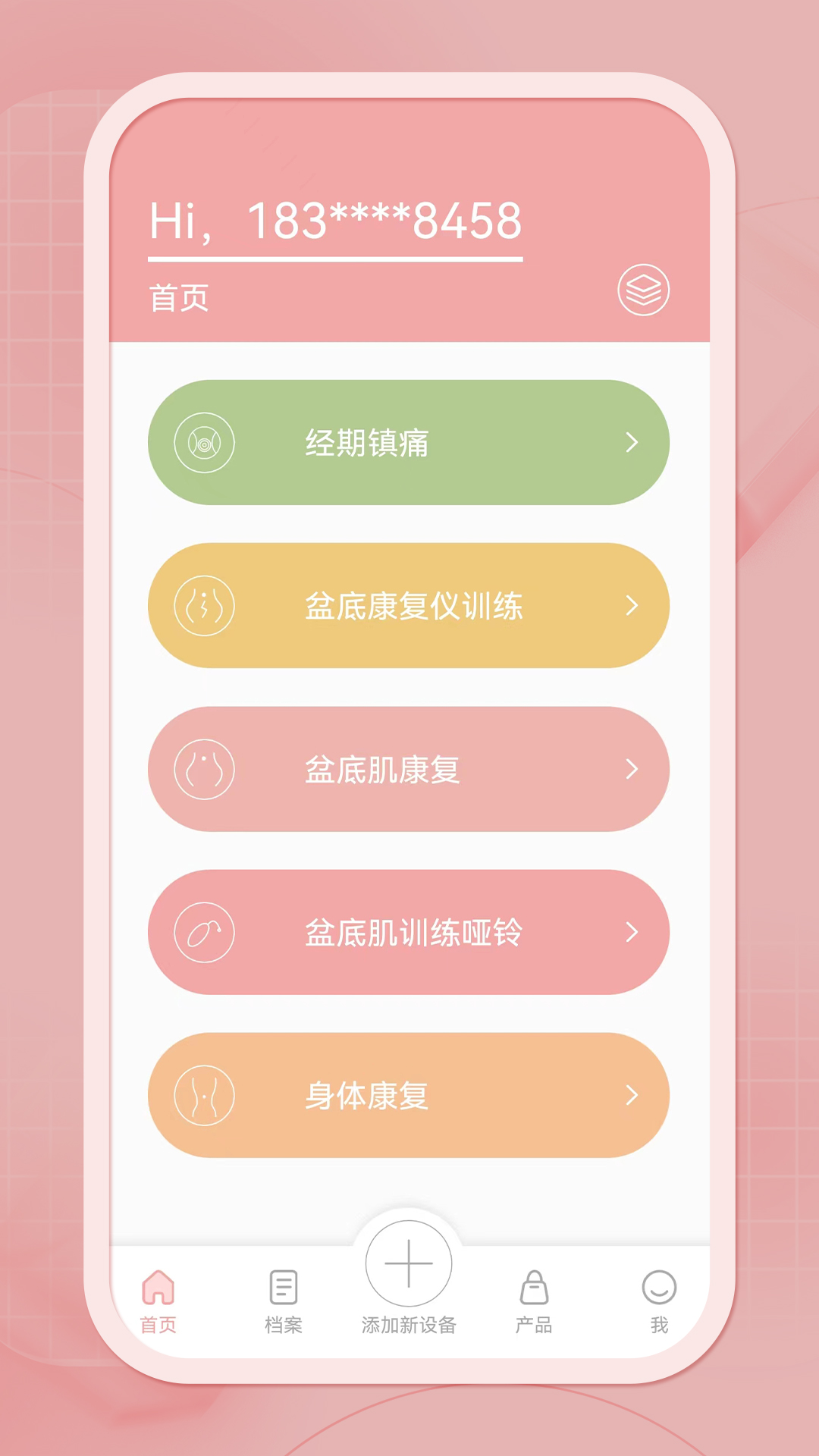Select the 我 profile smiley icon
The height and width of the screenshot is (1456, 819).
point(658,1282)
